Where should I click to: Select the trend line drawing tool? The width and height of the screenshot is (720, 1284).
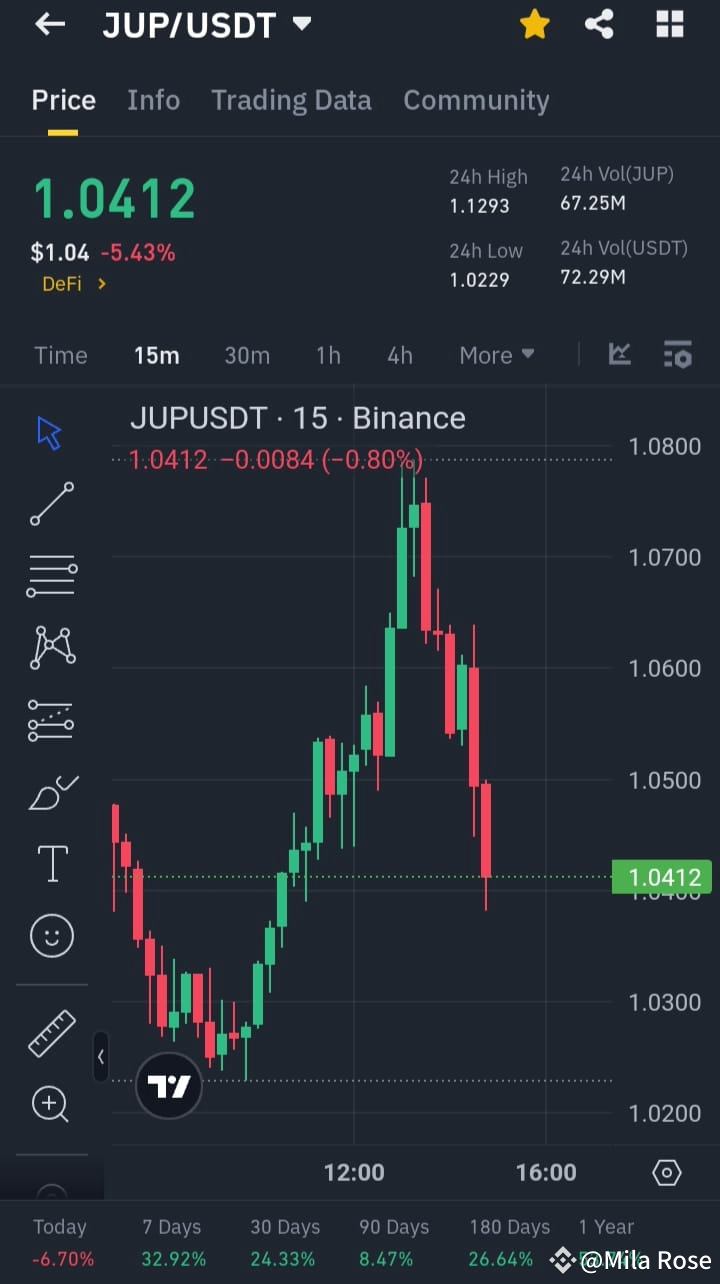pos(51,505)
